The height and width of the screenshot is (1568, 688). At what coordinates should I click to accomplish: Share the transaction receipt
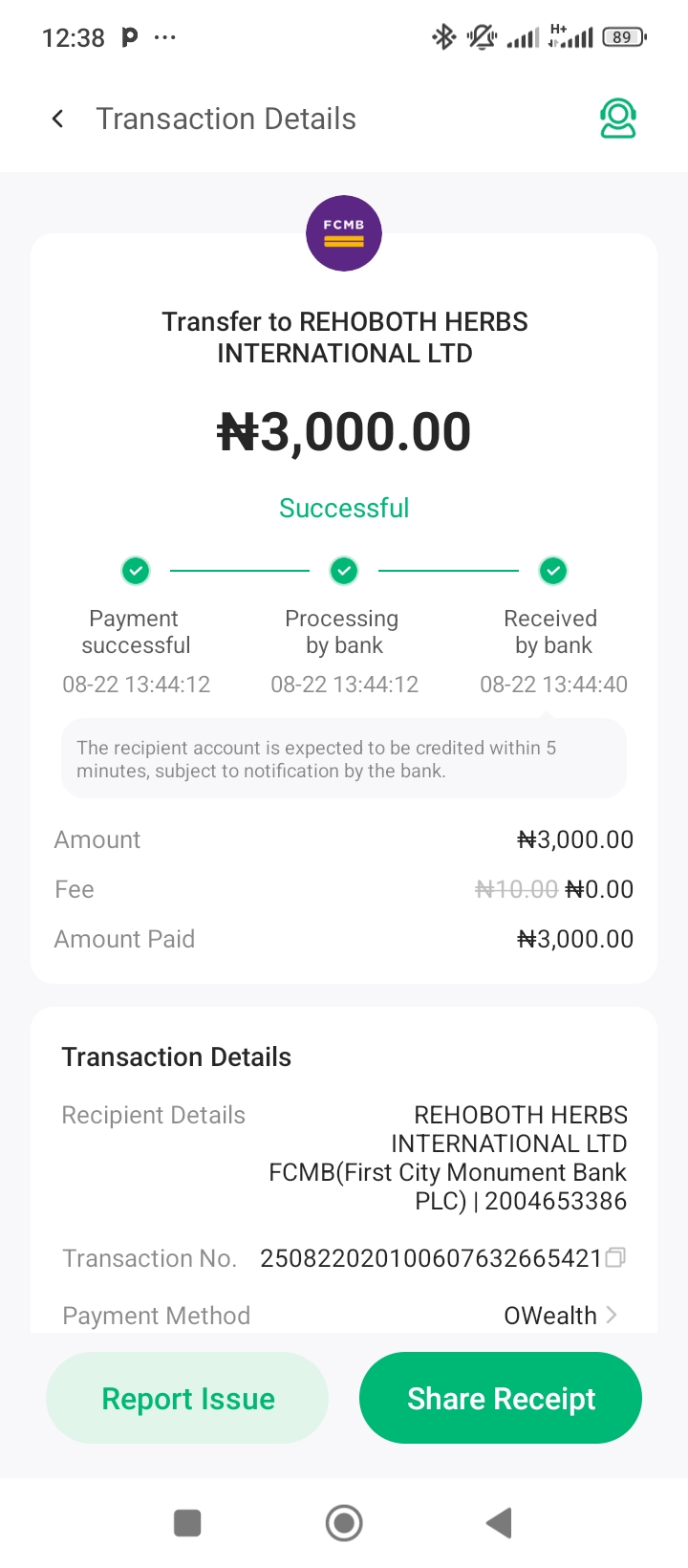(x=501, y=1398)
